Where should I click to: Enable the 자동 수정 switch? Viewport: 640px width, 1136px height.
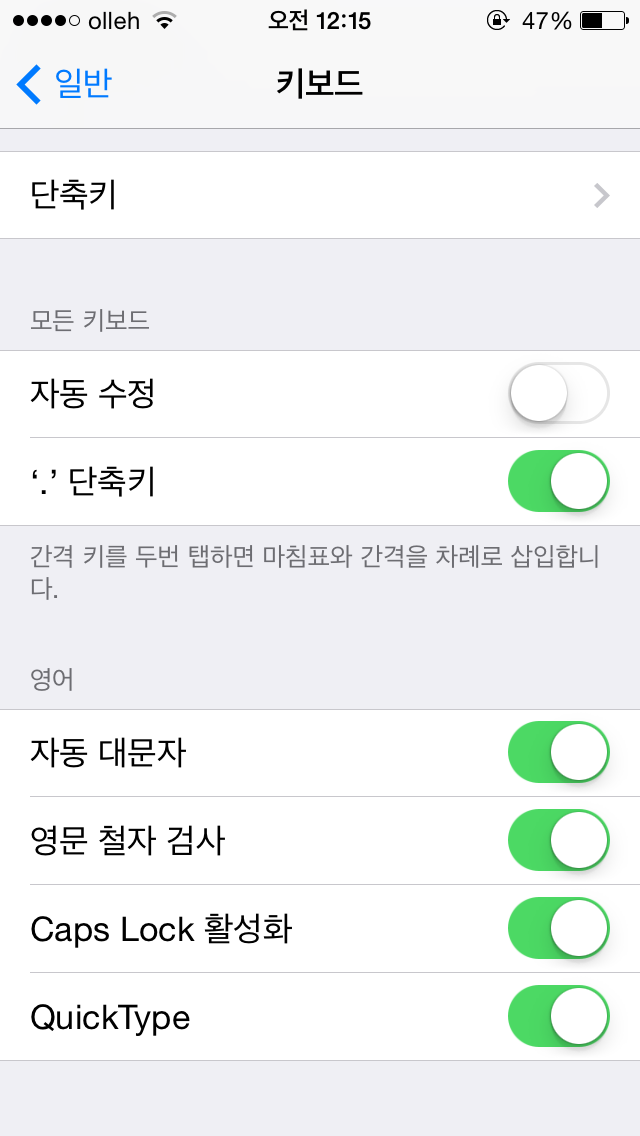pyautogui.click(x=559, y=393)
